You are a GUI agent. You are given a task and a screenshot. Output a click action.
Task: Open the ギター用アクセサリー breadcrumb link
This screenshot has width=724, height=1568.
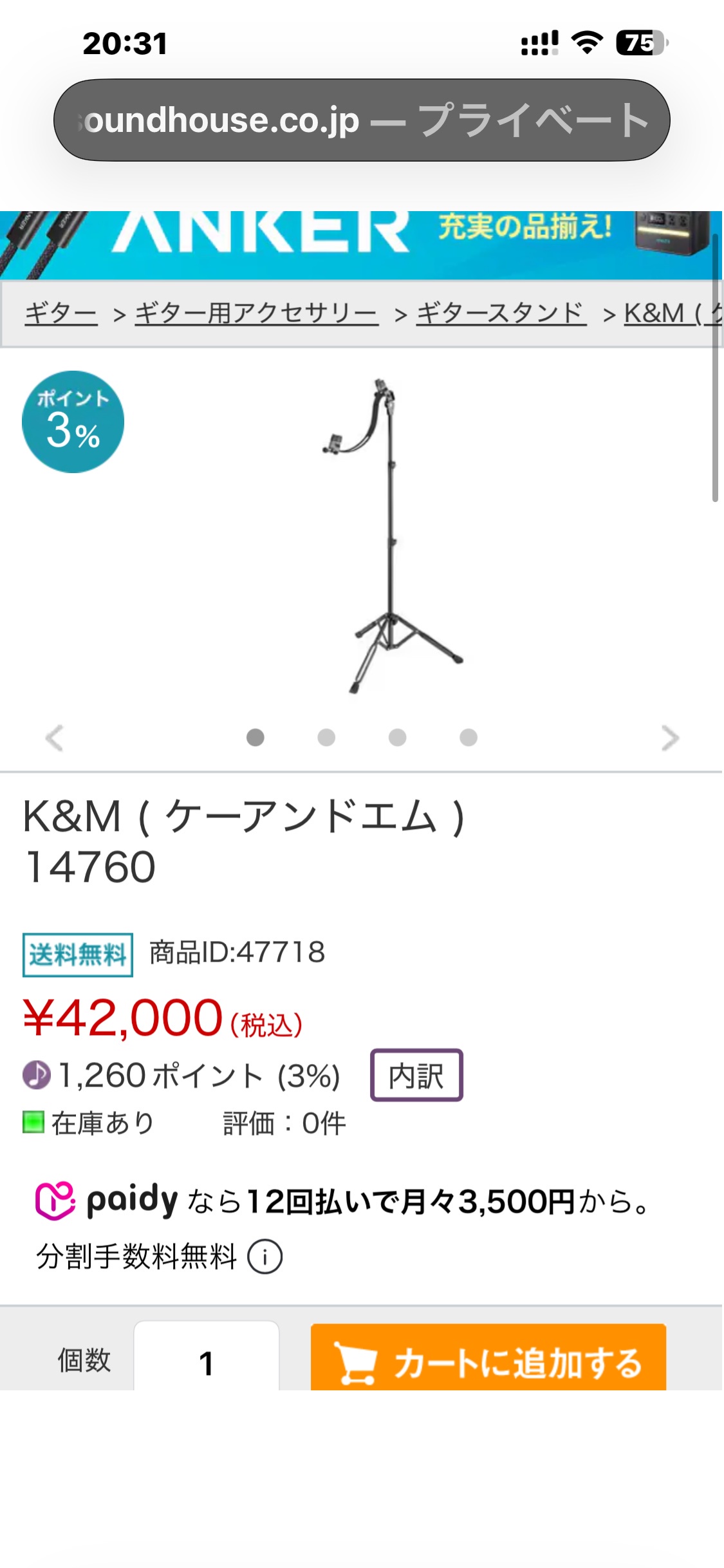pos(256,313)
